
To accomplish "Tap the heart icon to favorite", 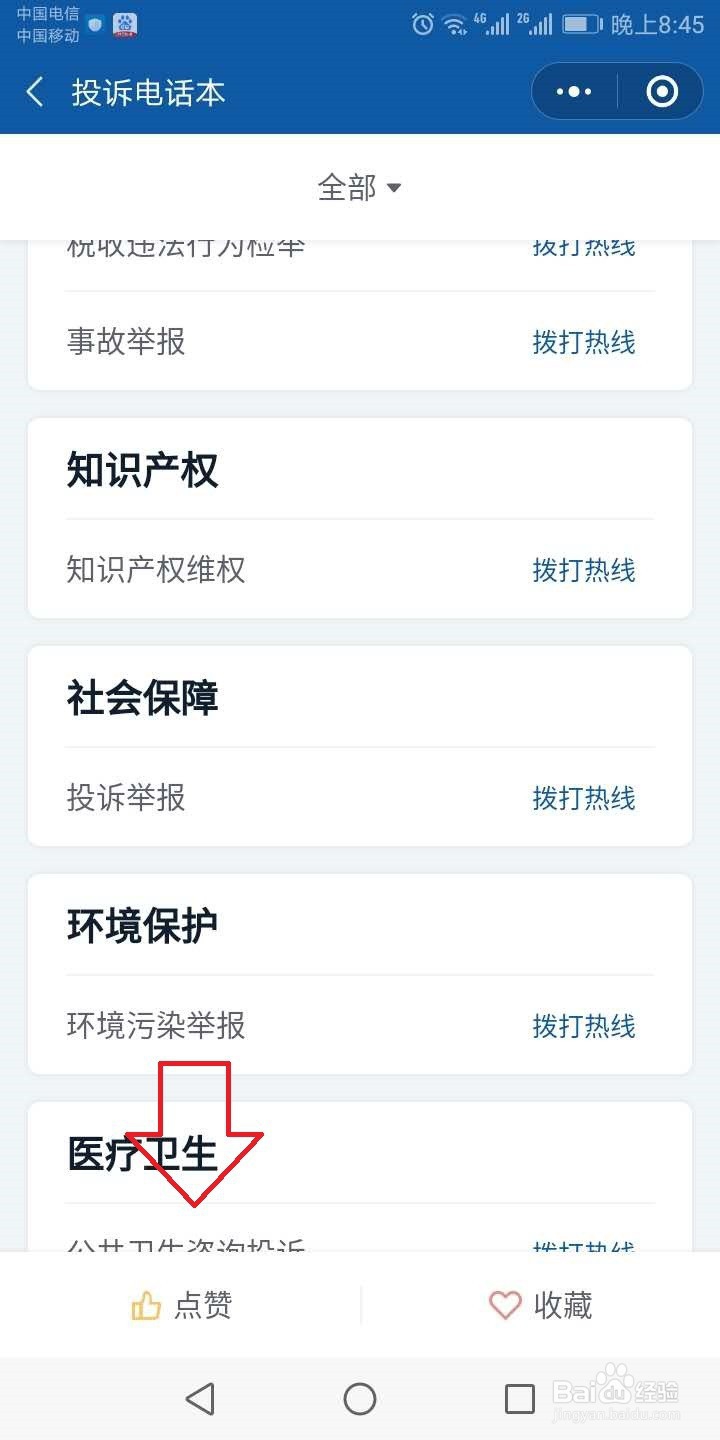I will tap(503, 1304).
